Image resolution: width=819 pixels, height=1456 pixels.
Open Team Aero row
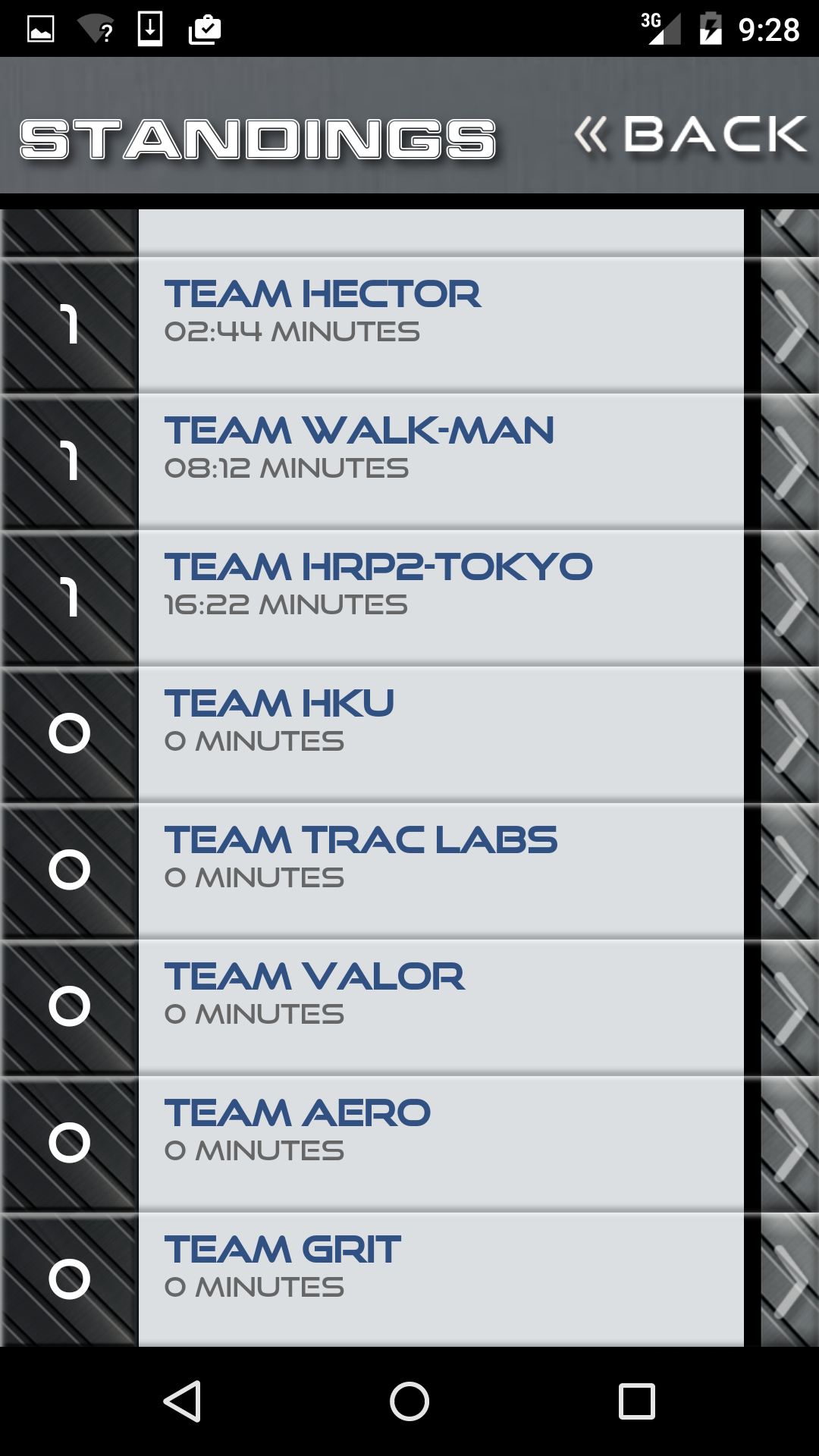coord(409,1144)
